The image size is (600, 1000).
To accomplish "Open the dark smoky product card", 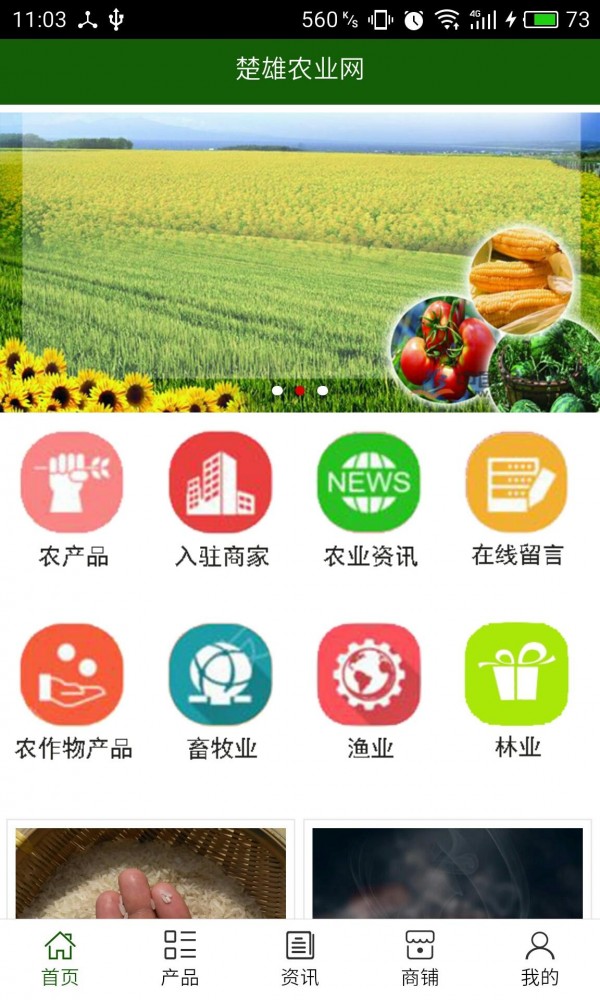I will (447, 872).
